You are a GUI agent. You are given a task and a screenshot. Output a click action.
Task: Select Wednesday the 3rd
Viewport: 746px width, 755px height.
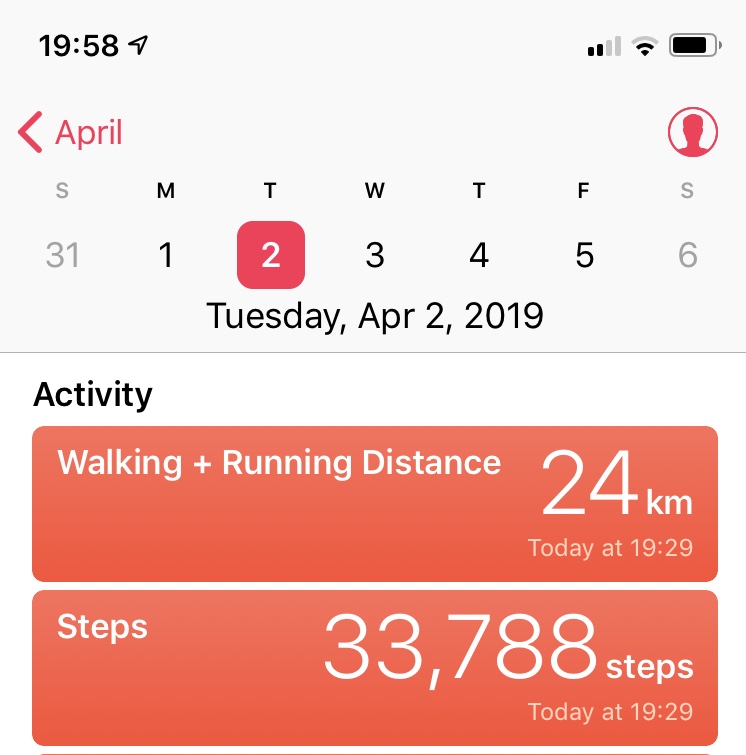pyautogui.click(x=375, y=256)
